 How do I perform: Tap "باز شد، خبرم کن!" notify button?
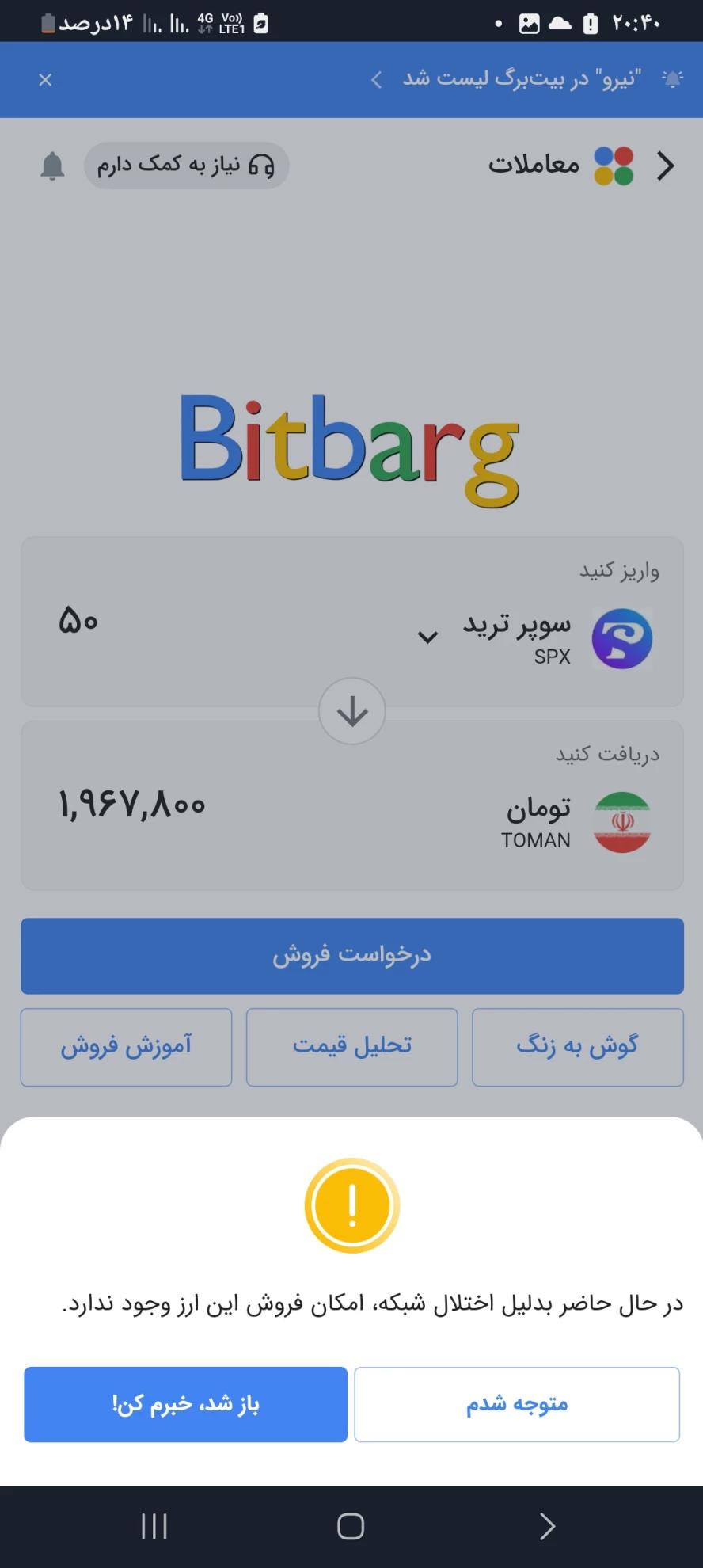(x=185, y=1404)
